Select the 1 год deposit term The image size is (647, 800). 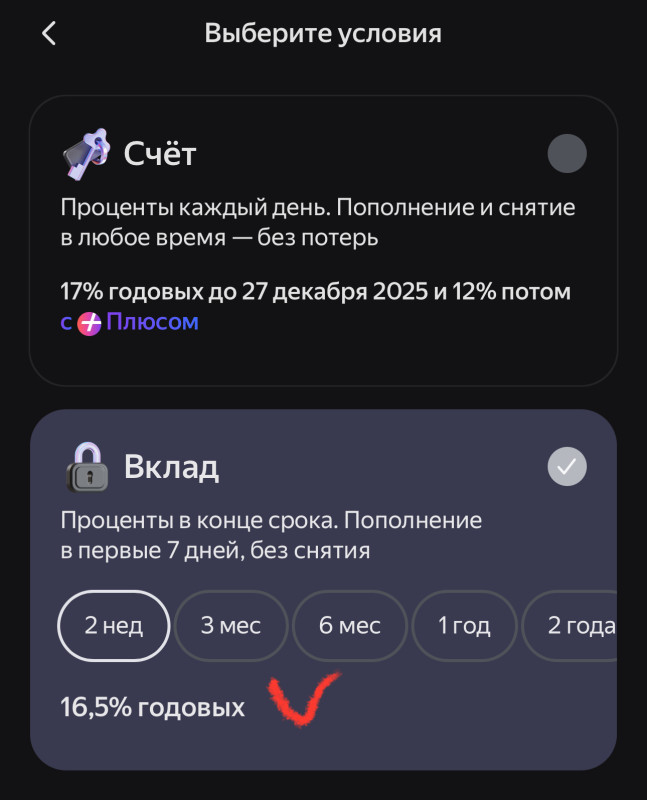click(x=464, y=626)
